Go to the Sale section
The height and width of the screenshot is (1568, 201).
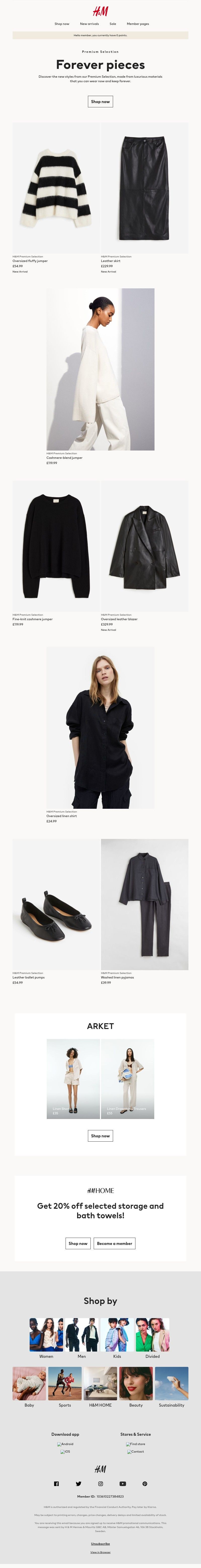(x=113, y=24)
